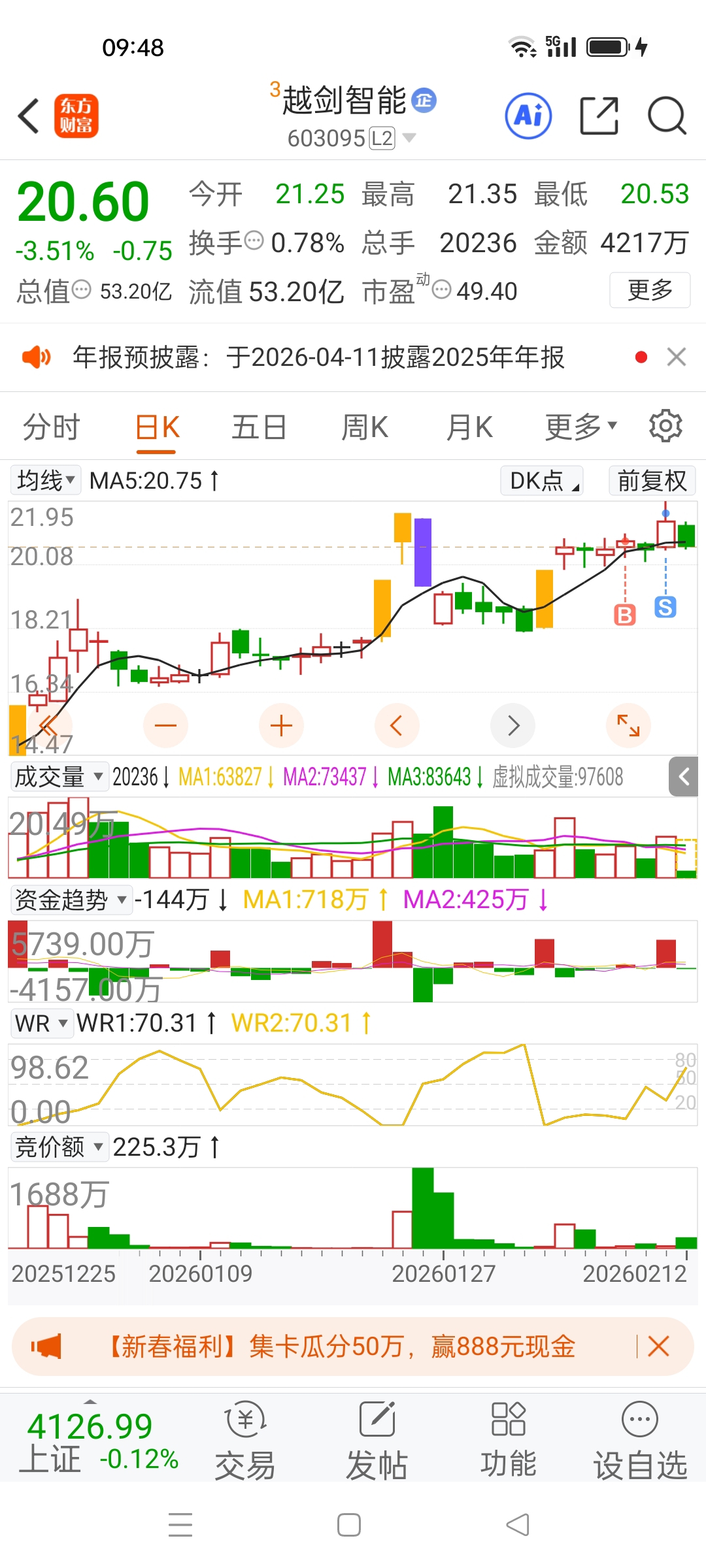Go back using the top-left arrow
Screen dimensions: 706x1568
pyautogui.click(x=29, y=116)
